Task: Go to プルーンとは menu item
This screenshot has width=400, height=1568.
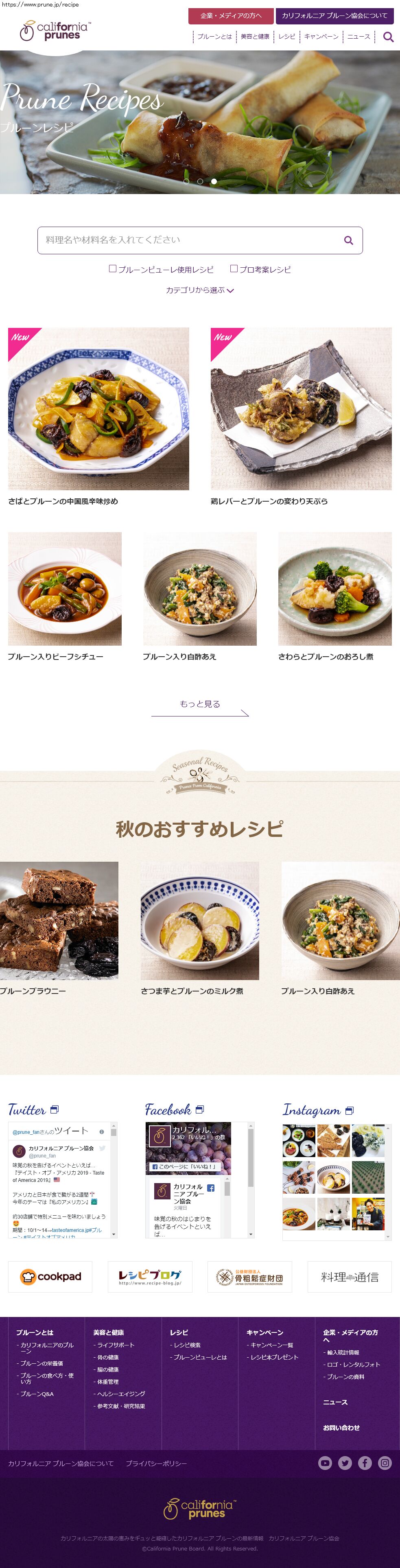Action: point(214,37)
